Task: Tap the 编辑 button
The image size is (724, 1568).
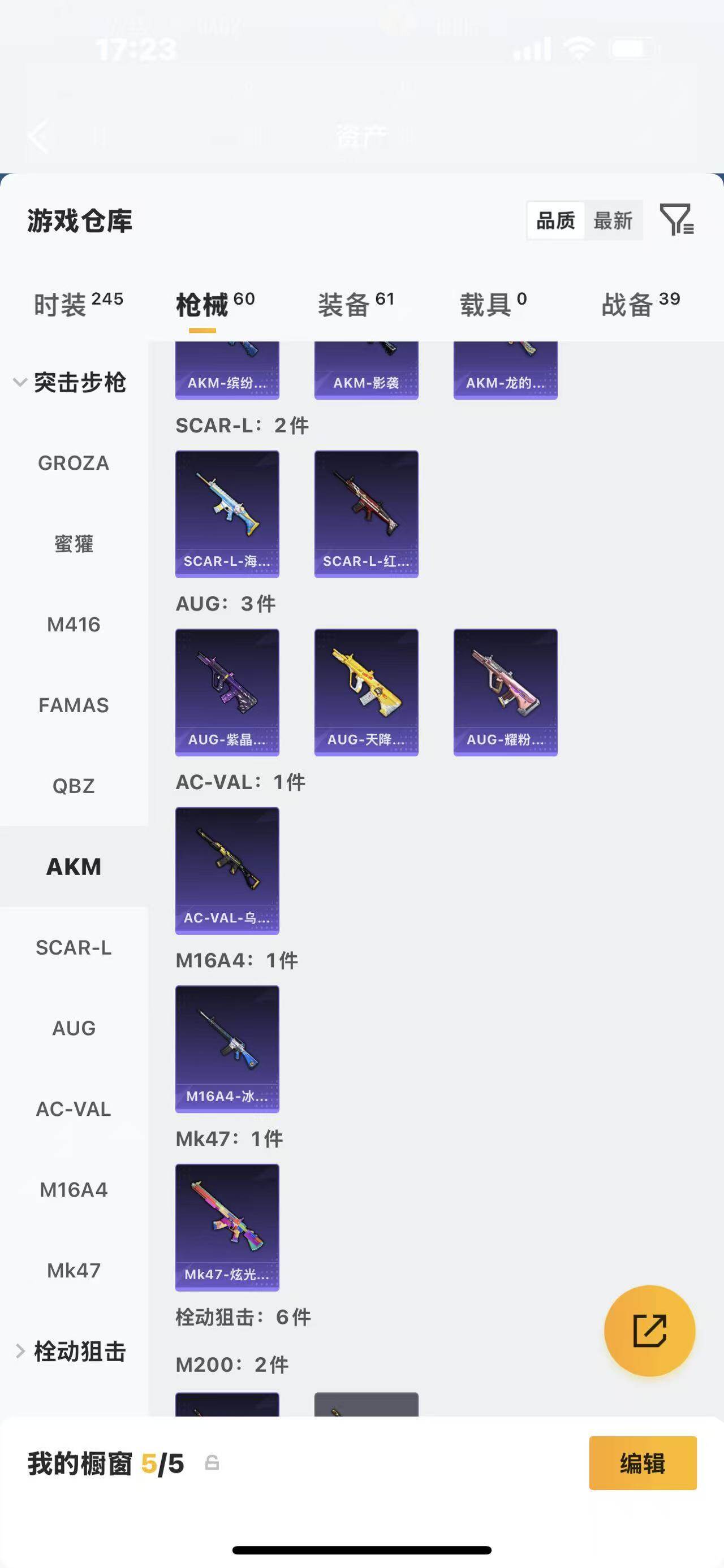Action: [x=643, y=1463]
